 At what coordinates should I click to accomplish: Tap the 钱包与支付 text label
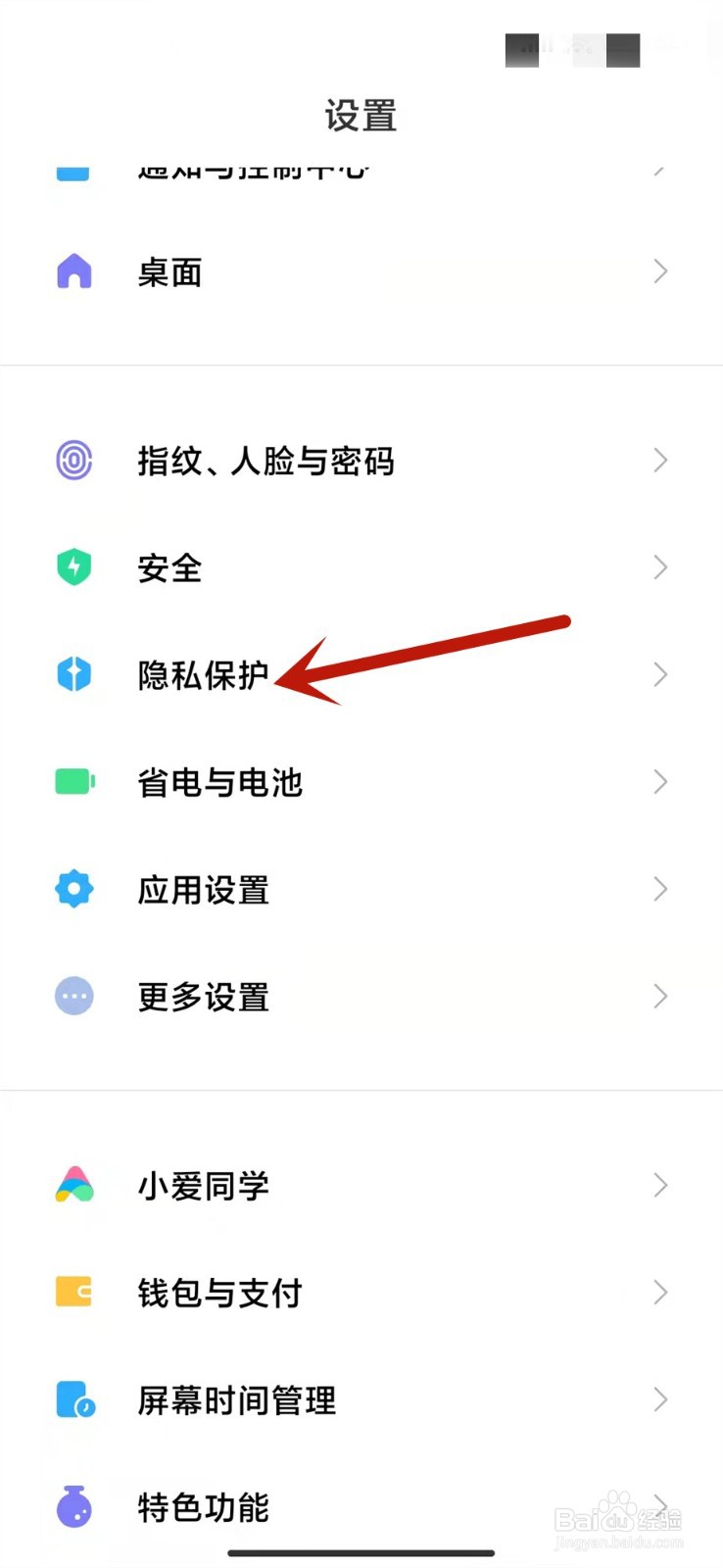pos(219,1293)
